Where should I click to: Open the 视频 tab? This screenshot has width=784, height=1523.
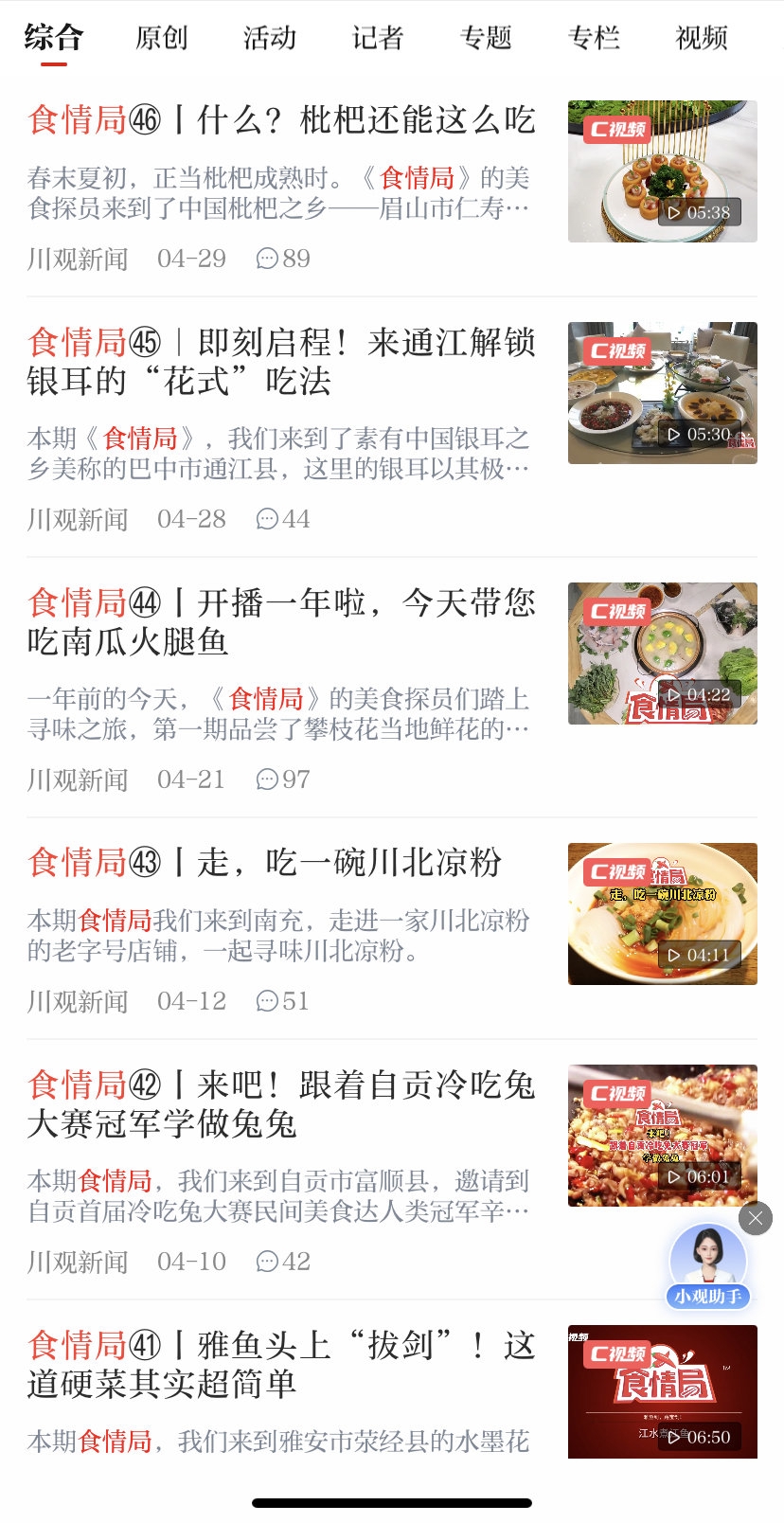[702, 38]
